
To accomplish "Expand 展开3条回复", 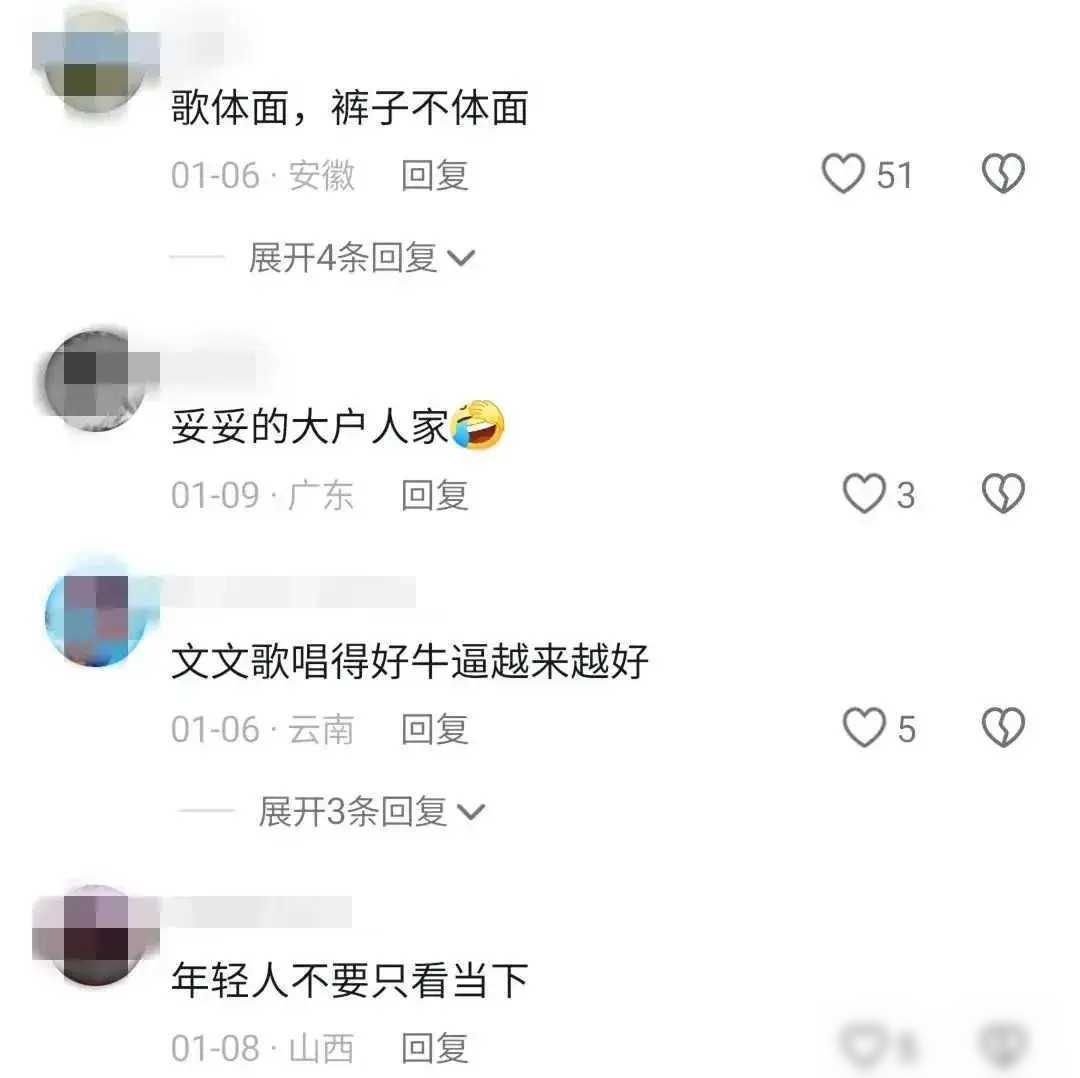I will click(x=370, y=811).
